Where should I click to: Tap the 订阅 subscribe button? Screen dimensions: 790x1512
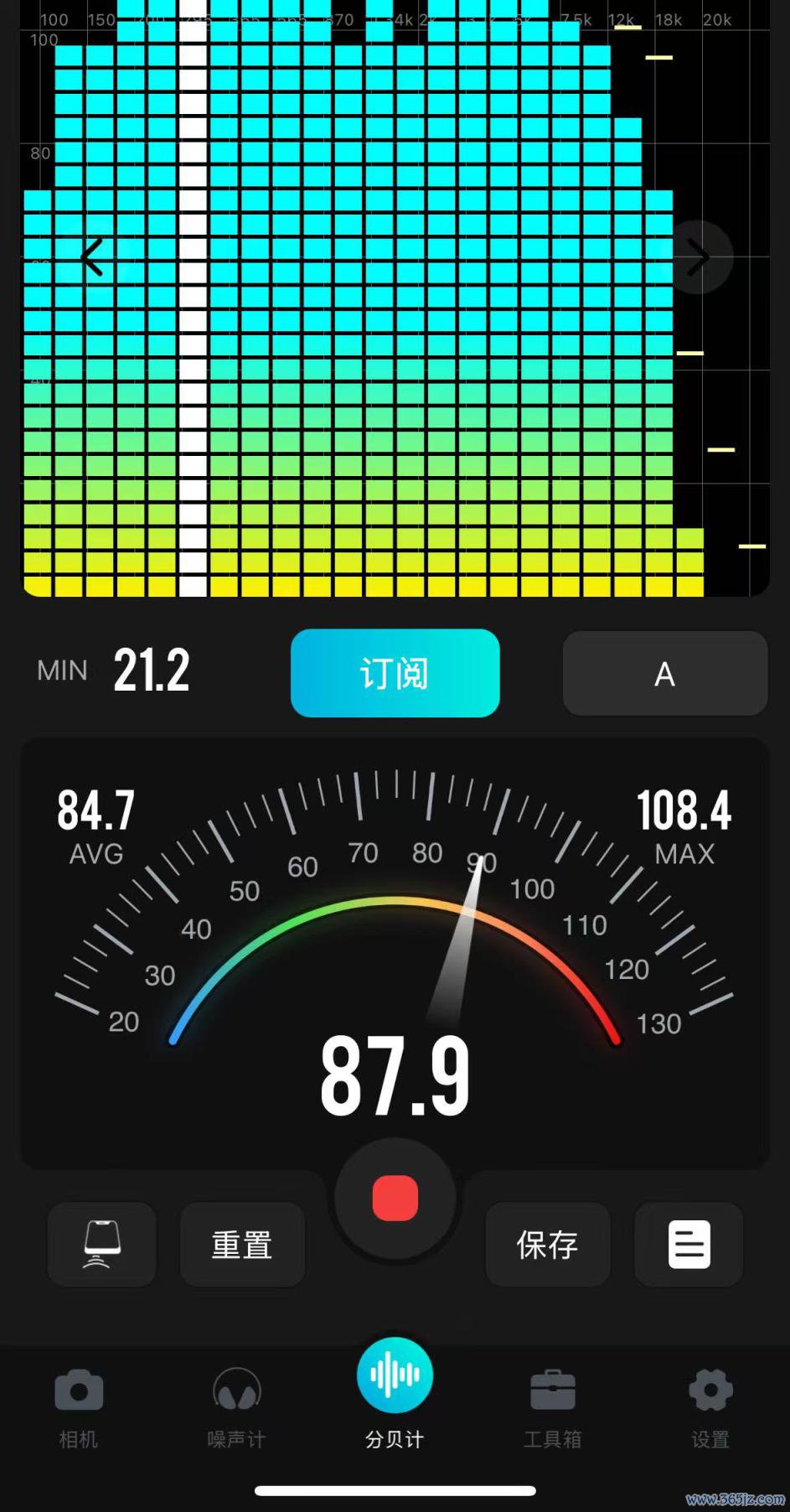tap(395, 673)
